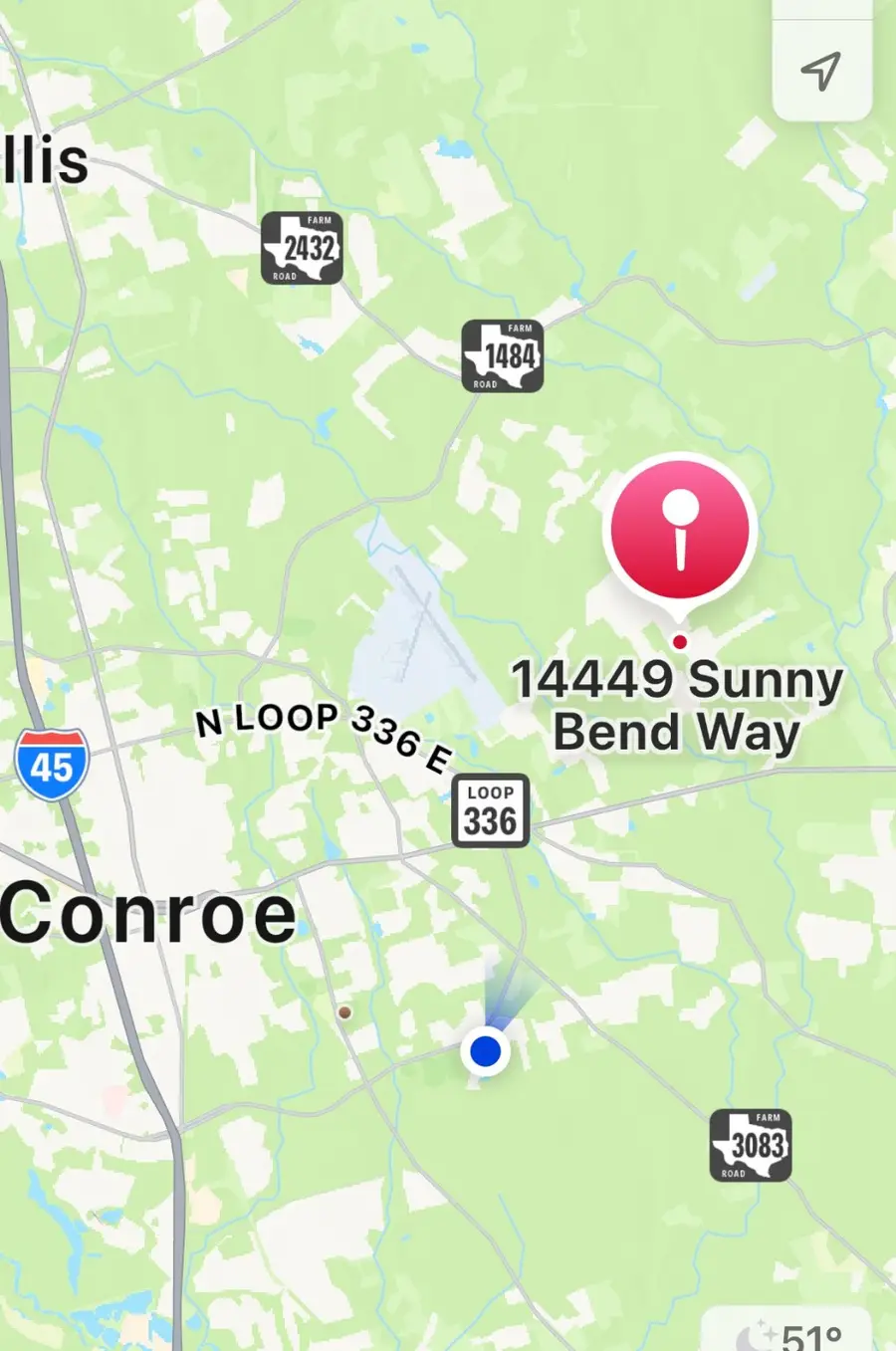Viewport: 896px width, 1351px height.
Task: Tap the brown point of interest dot near Conroe
Action: click(344, 1011)
